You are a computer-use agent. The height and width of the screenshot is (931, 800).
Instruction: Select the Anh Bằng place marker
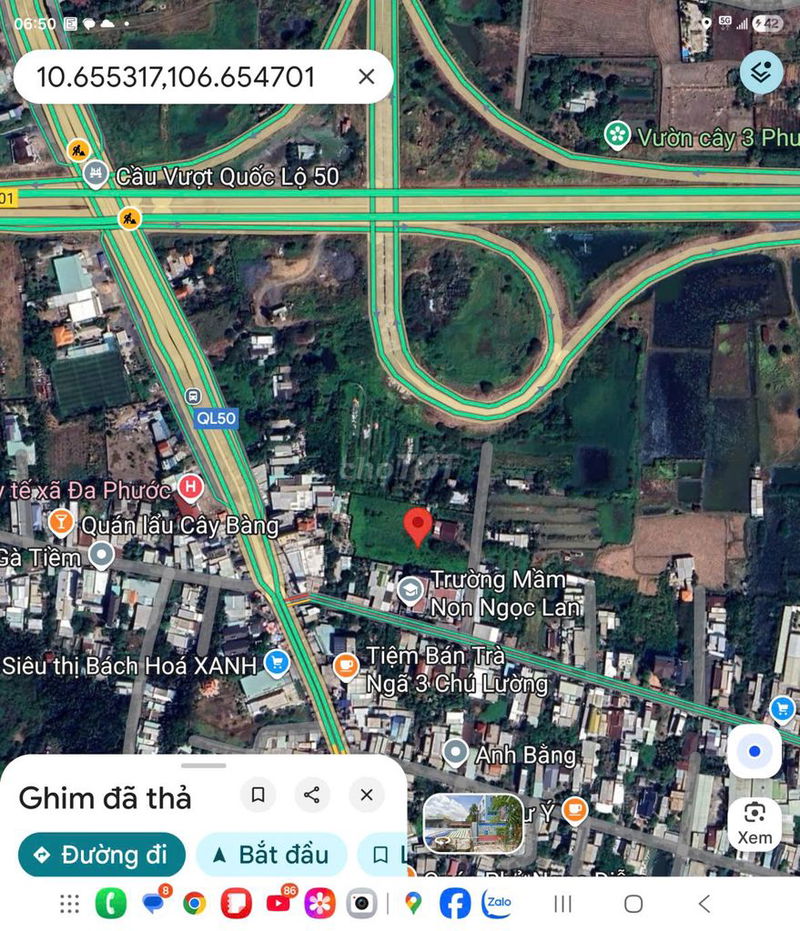click(x=455, y=753)
